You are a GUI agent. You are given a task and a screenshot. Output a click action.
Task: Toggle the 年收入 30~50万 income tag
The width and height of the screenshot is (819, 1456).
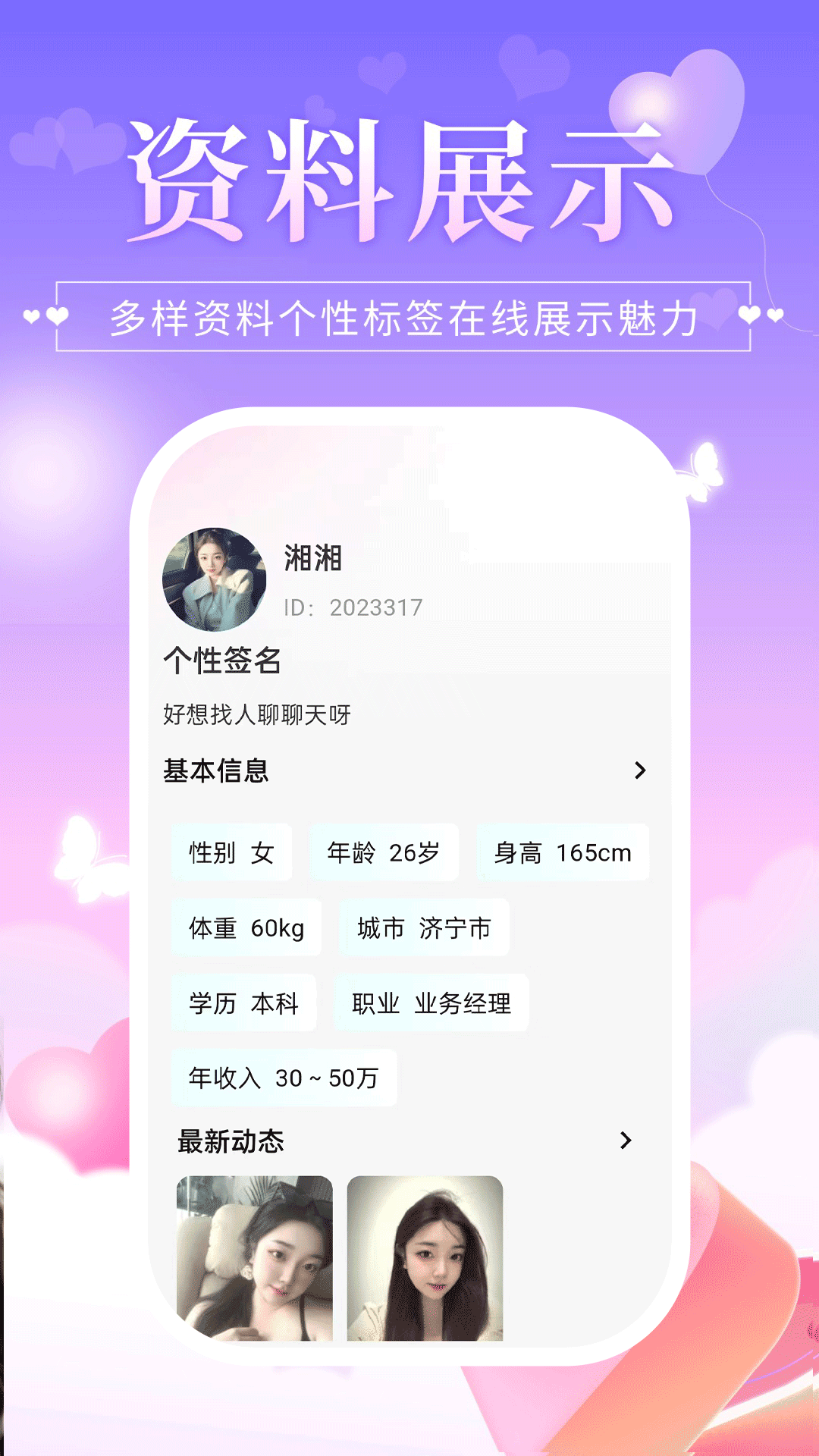click(284, 1078)
